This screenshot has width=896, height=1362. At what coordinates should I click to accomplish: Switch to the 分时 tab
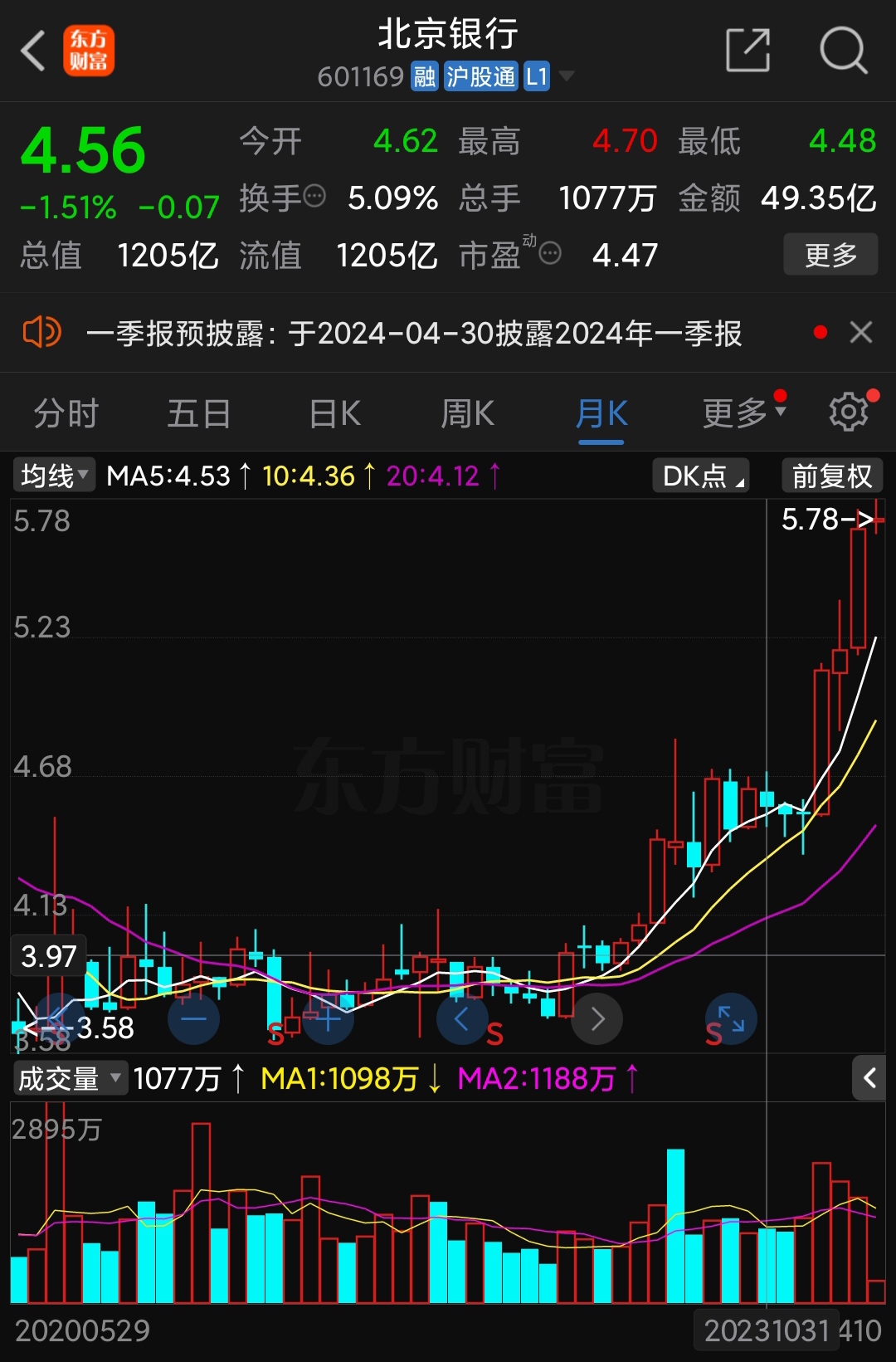(x=65, y=413)
